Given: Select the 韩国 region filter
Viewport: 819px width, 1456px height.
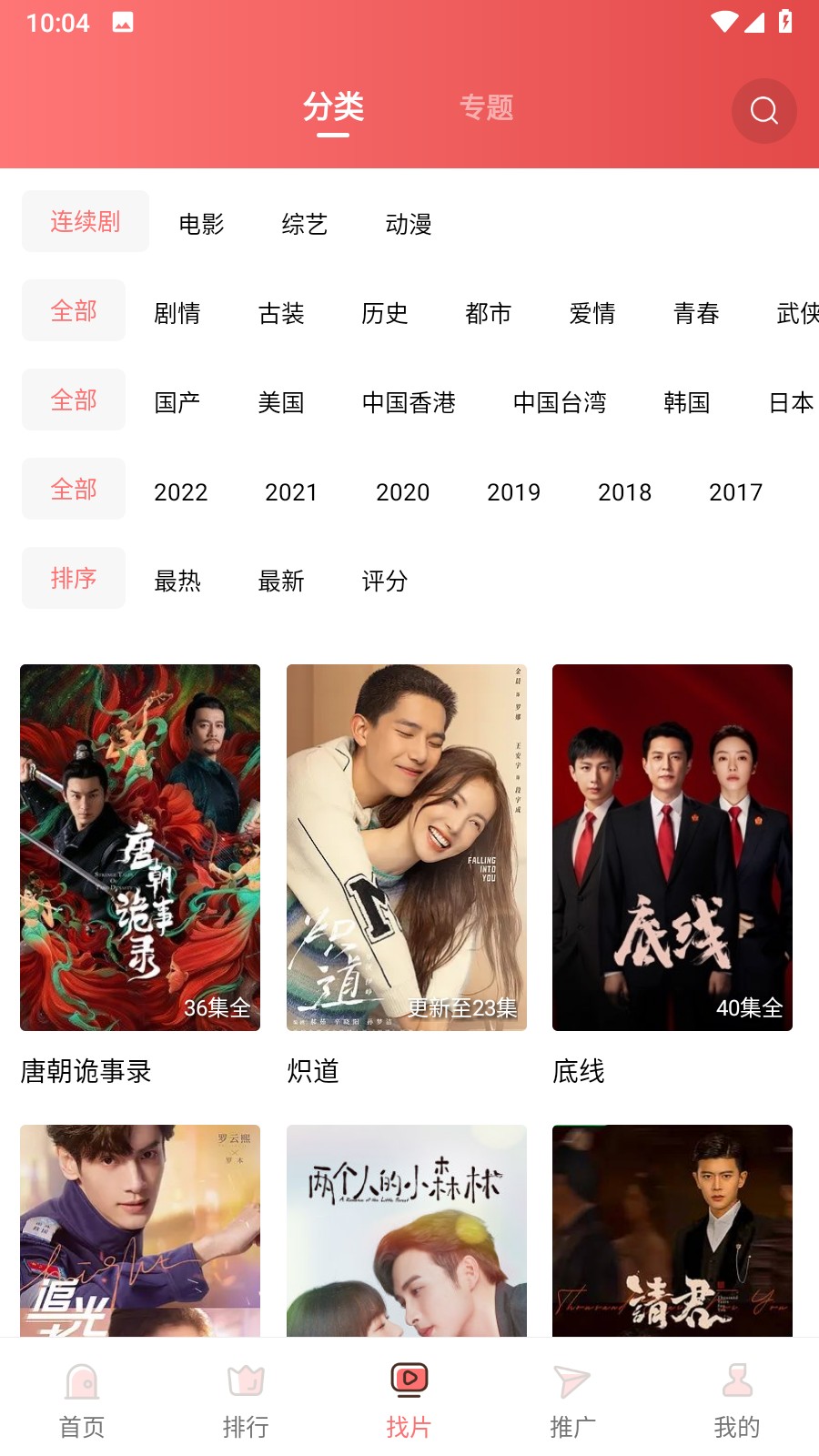Looking at the screenshot, I should point(685,402).
